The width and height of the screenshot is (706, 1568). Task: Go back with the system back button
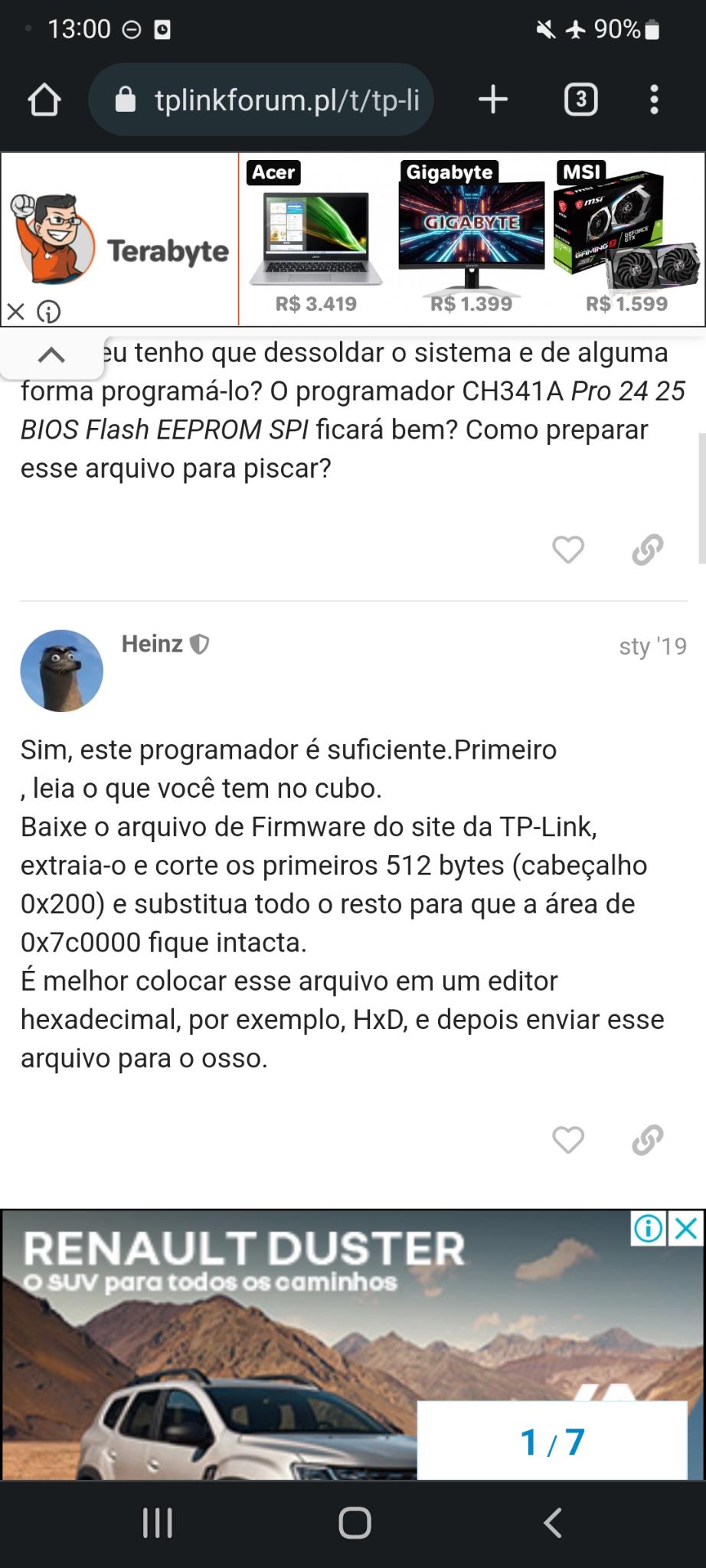point(552,1523)
